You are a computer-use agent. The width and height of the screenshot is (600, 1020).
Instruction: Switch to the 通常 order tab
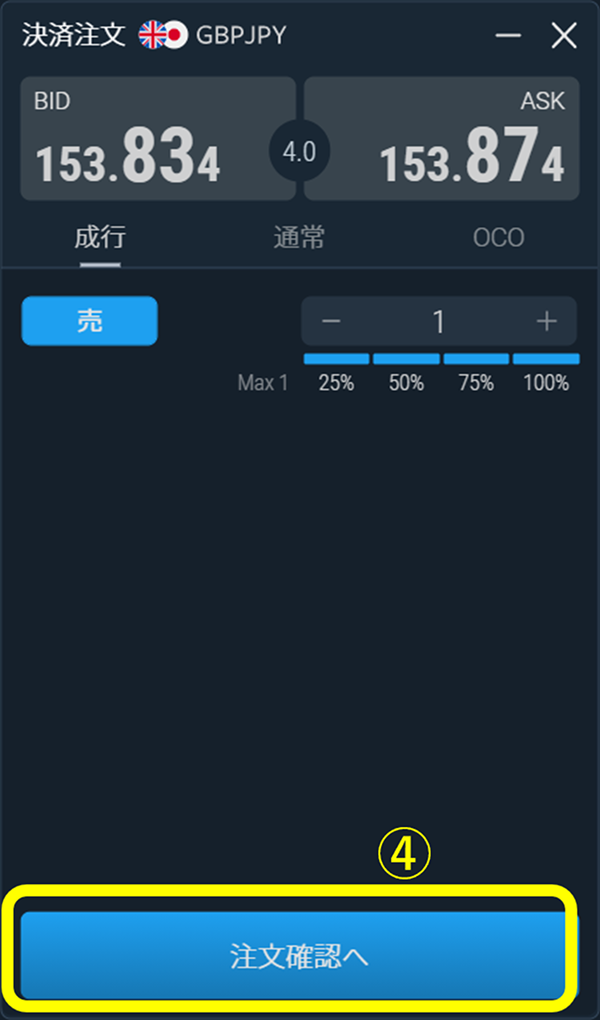pyautogui.click(x=299, y=237)
